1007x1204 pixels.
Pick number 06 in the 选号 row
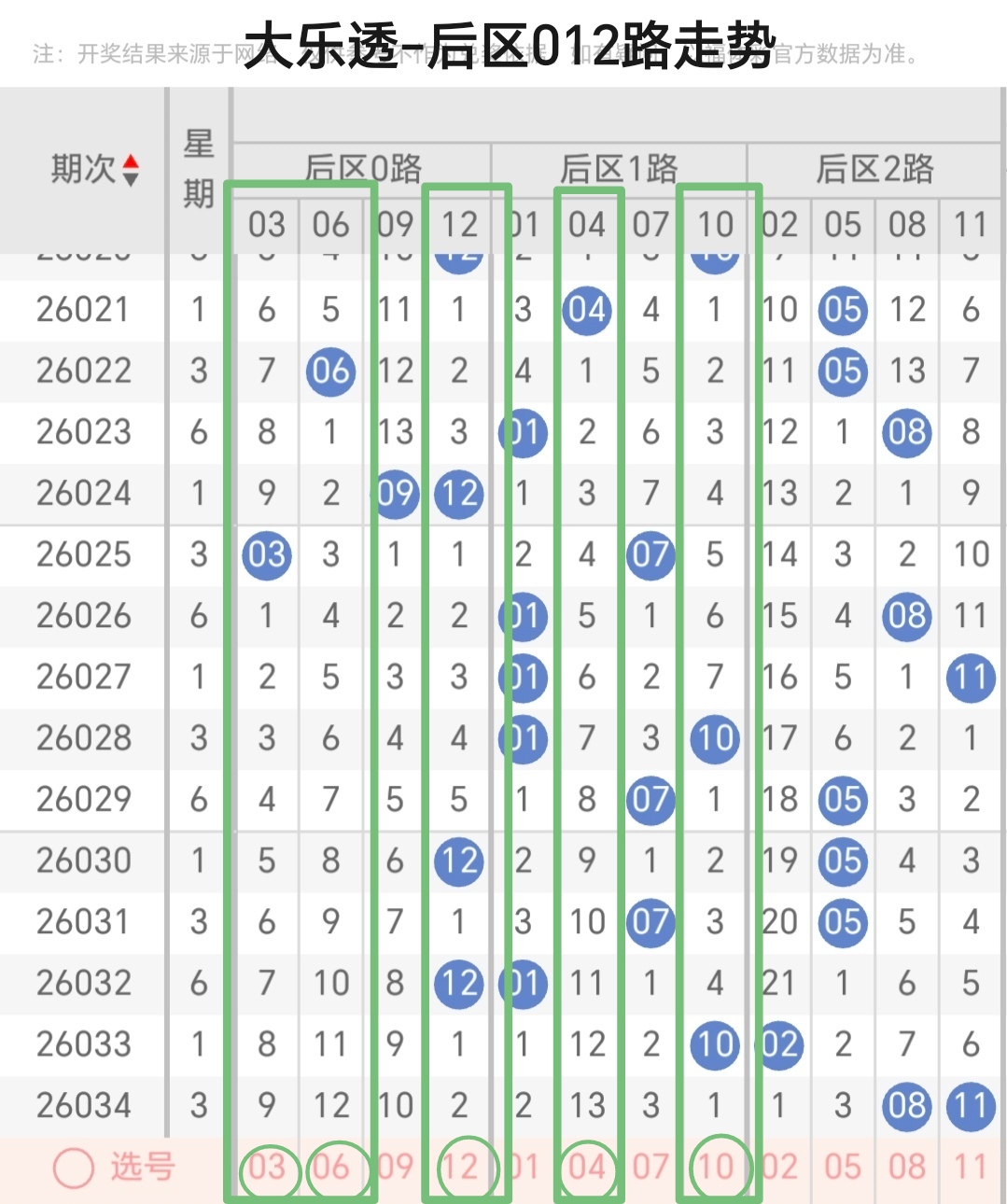[330, 1167]
